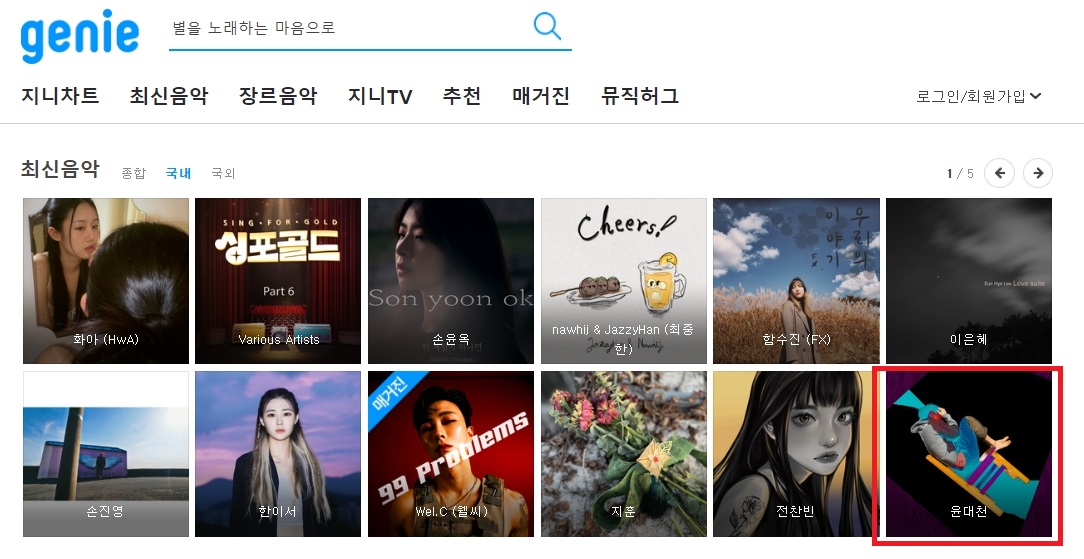Go to 장르음악 section
Image resolution: width=1084 pixels, height=559 pixels.
coord(278,96)
